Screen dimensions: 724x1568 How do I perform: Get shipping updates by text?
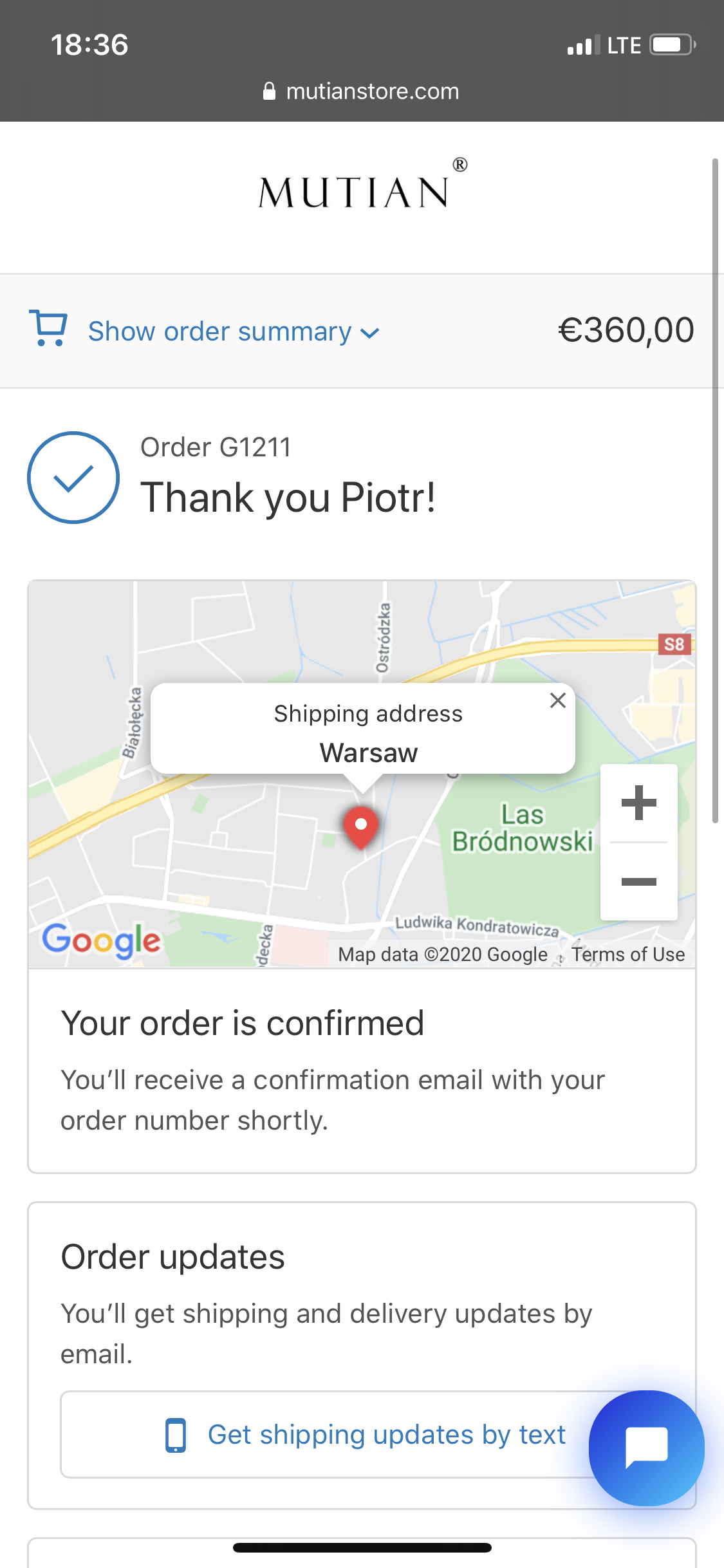(365, 1435)
